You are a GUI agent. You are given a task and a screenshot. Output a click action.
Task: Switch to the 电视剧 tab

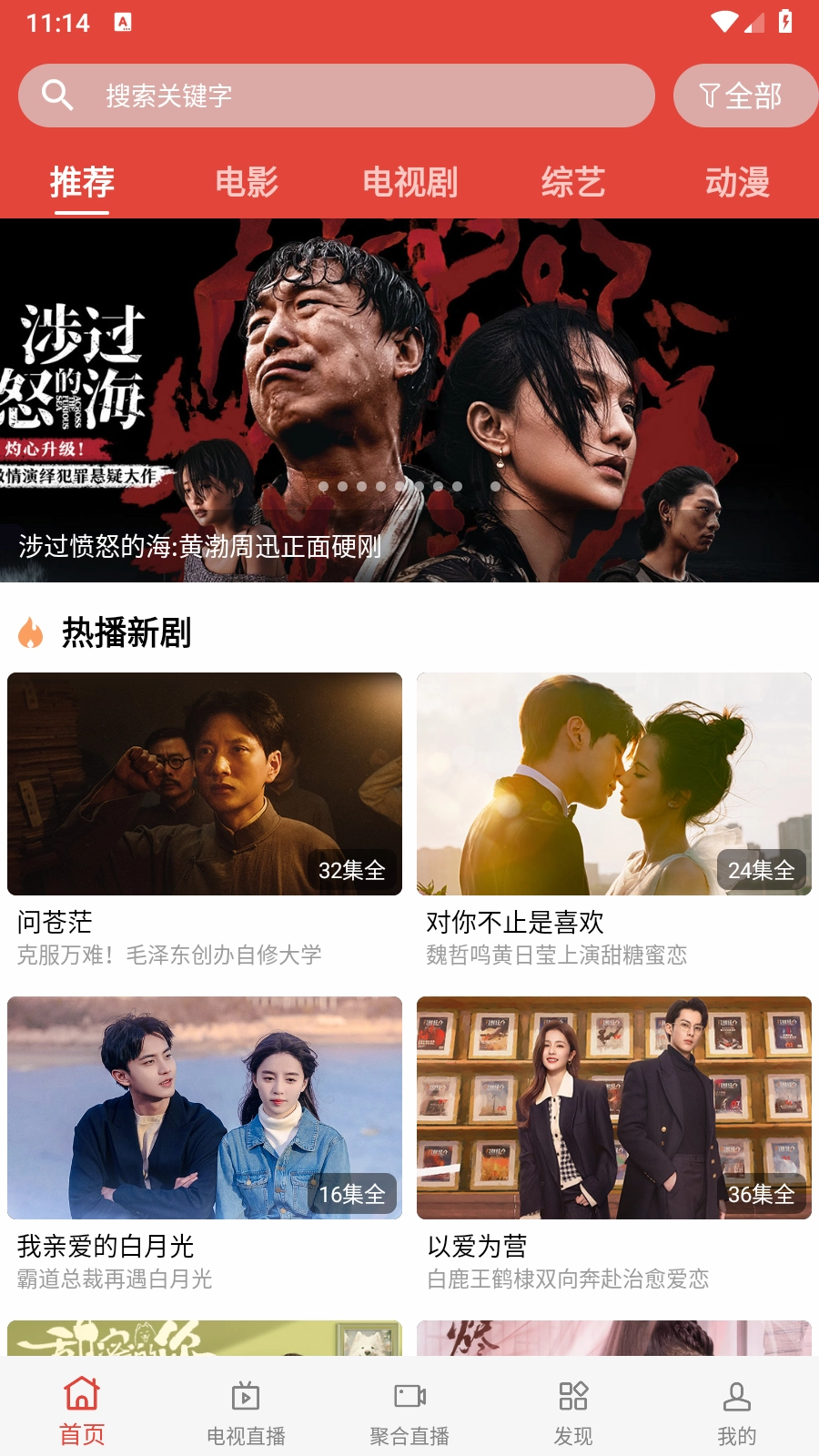(x=409, y=182)
